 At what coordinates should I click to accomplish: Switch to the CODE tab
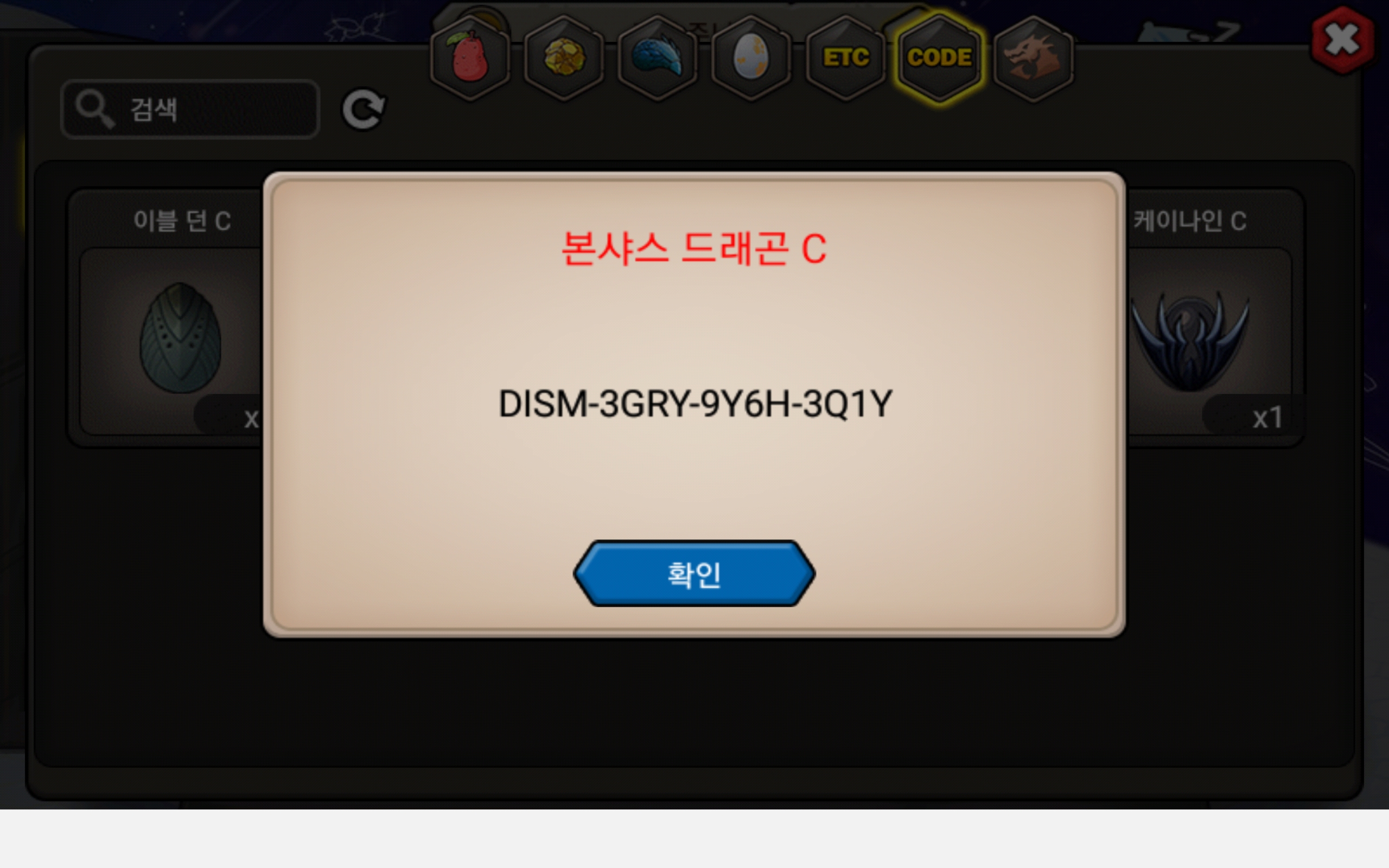pos(939,58)
